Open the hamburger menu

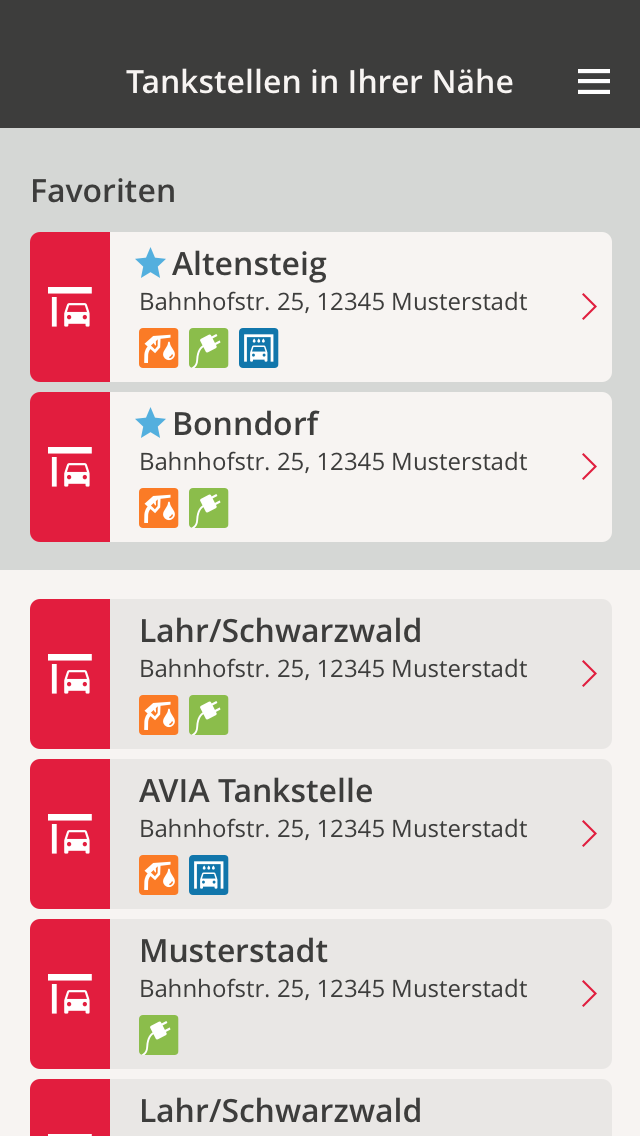click(594, 82)
